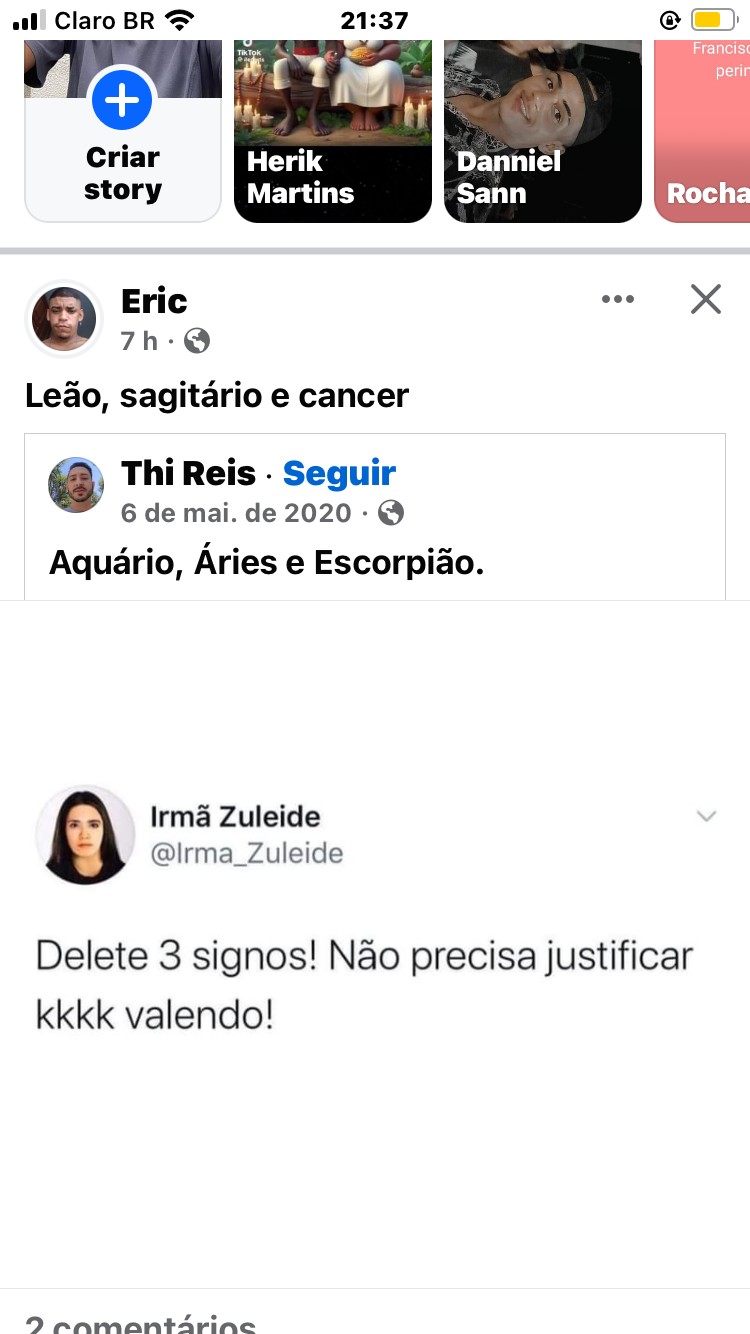Open the three-dot options menu on Eric's post
The image size is (750, 1334).
click(618, 298)
